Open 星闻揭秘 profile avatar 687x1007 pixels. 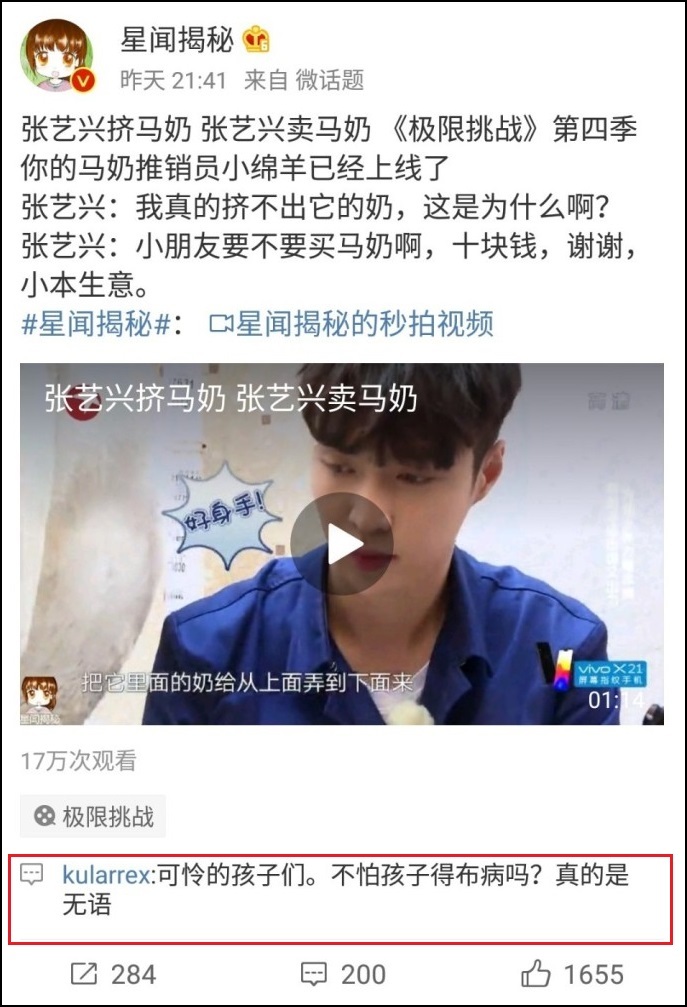pos(59,55)
